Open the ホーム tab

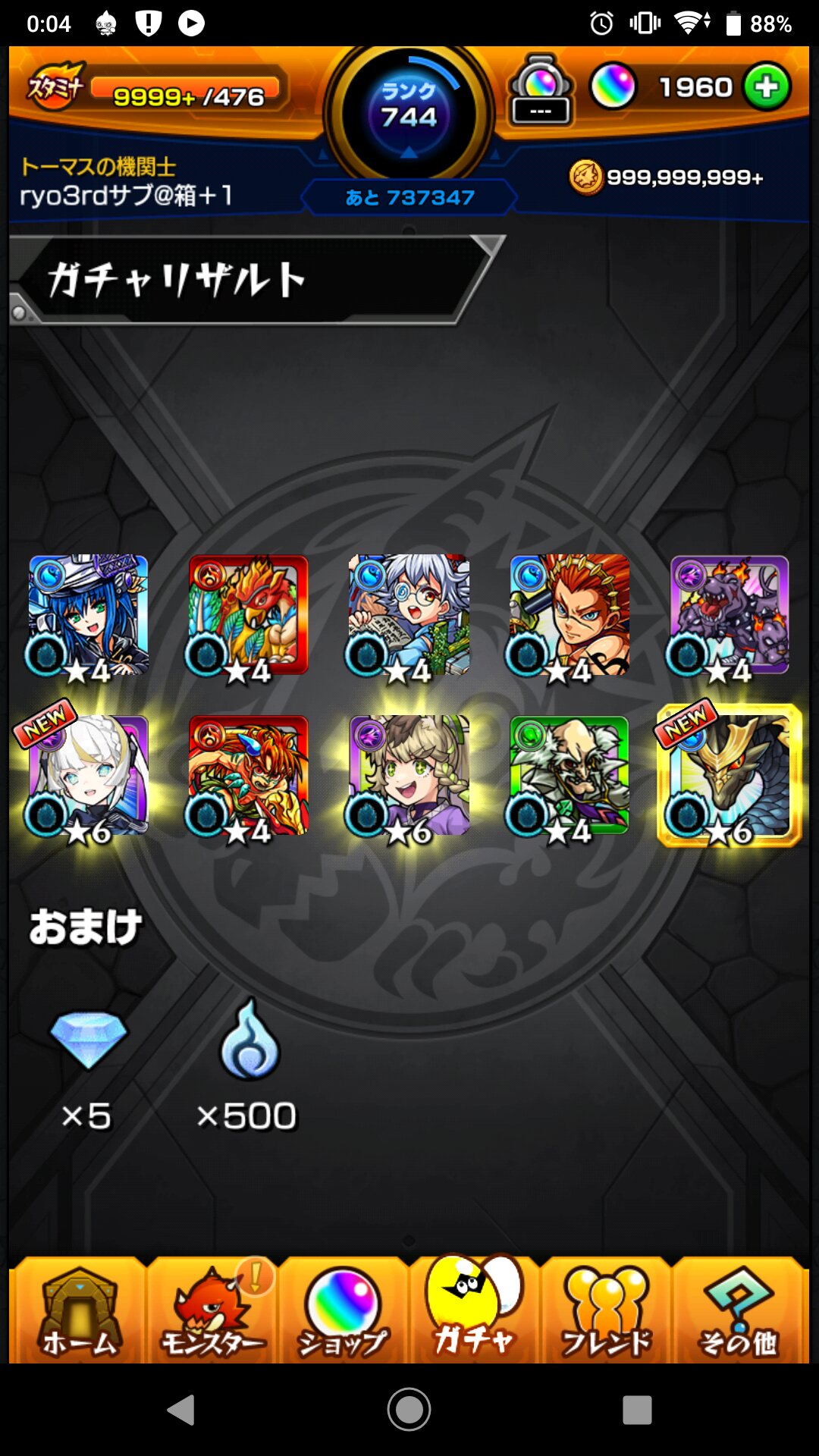point(78,1311)
